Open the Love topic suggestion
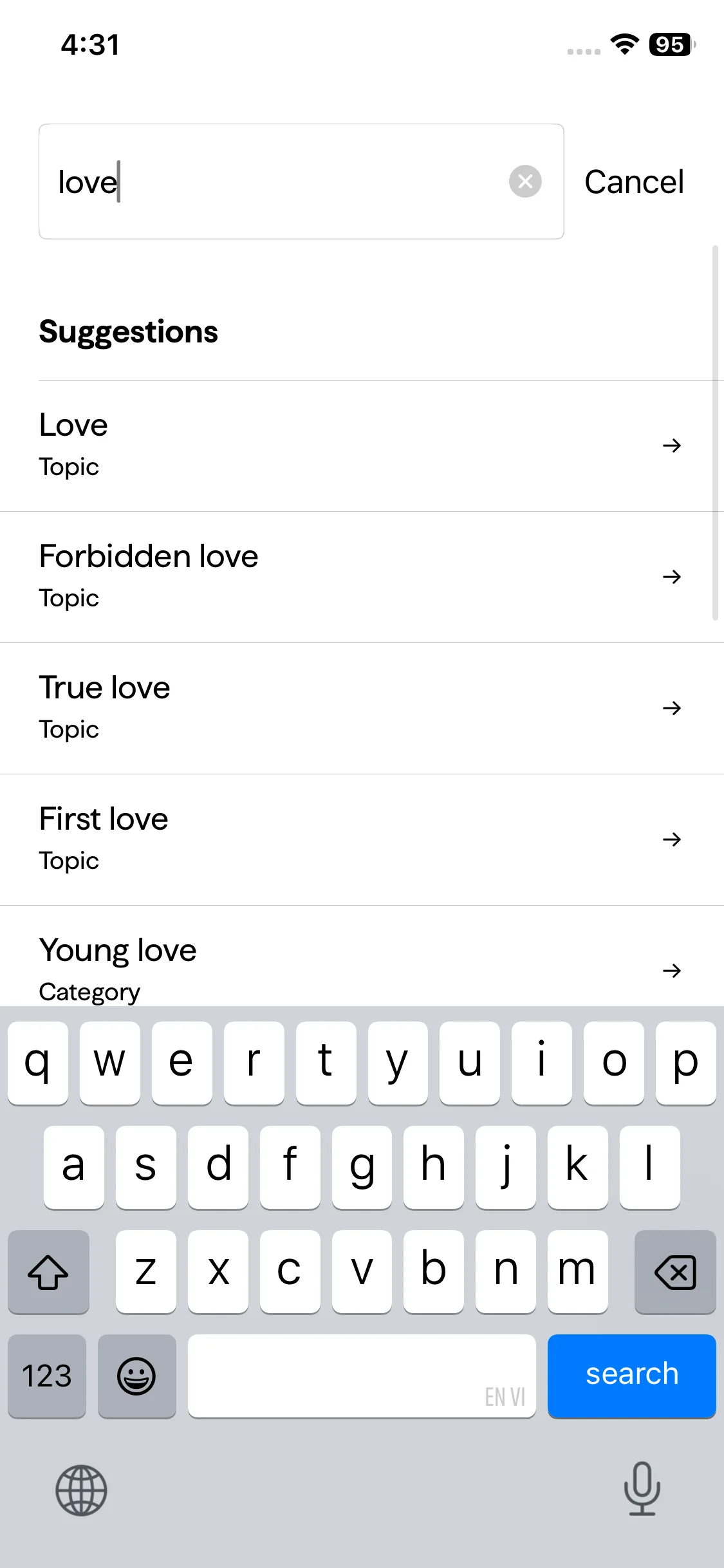Image resolution: width=724 pixels, height=1568 pixels. coord(360,445)
